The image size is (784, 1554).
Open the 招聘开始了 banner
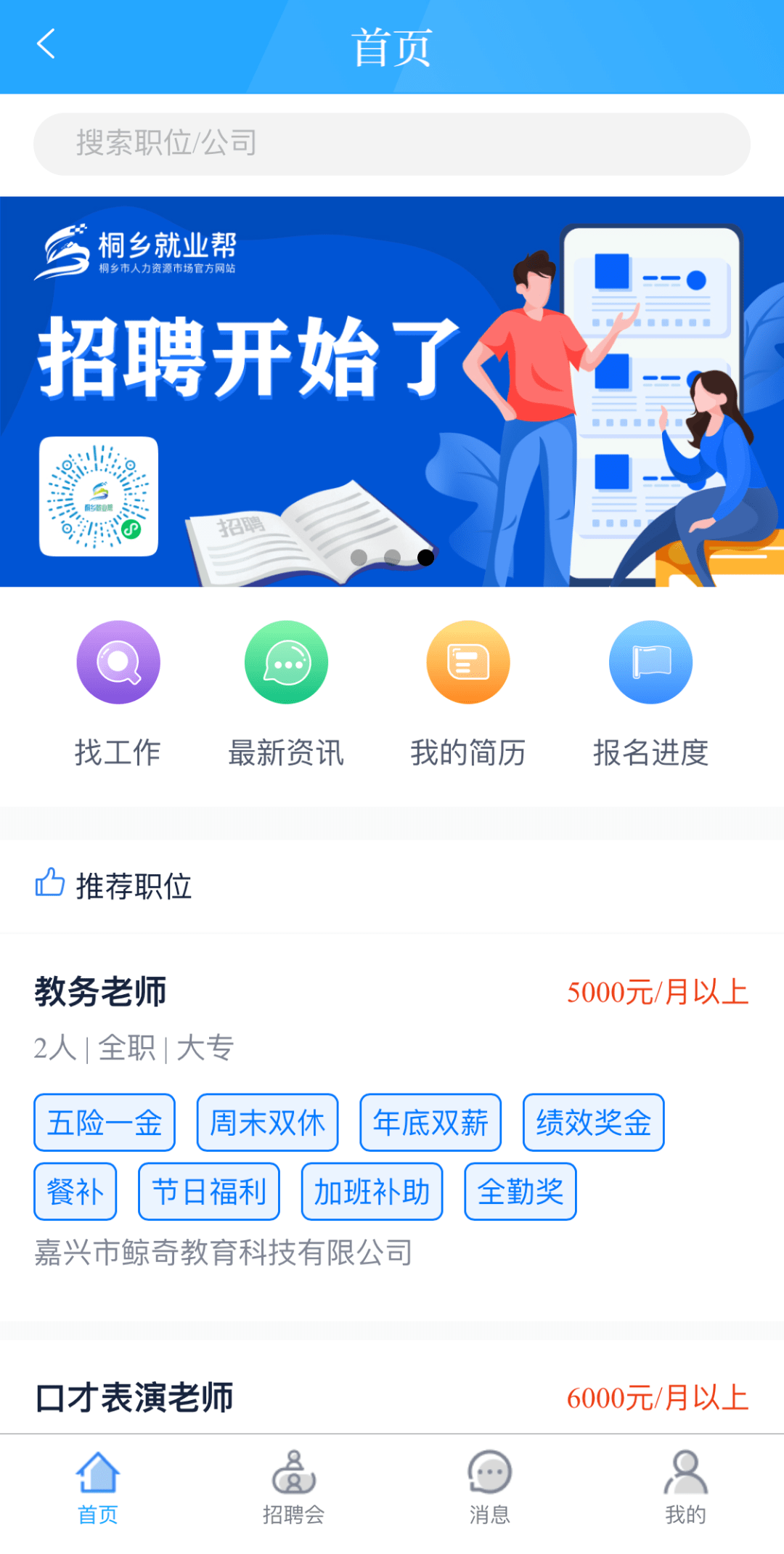pos(392,391)
